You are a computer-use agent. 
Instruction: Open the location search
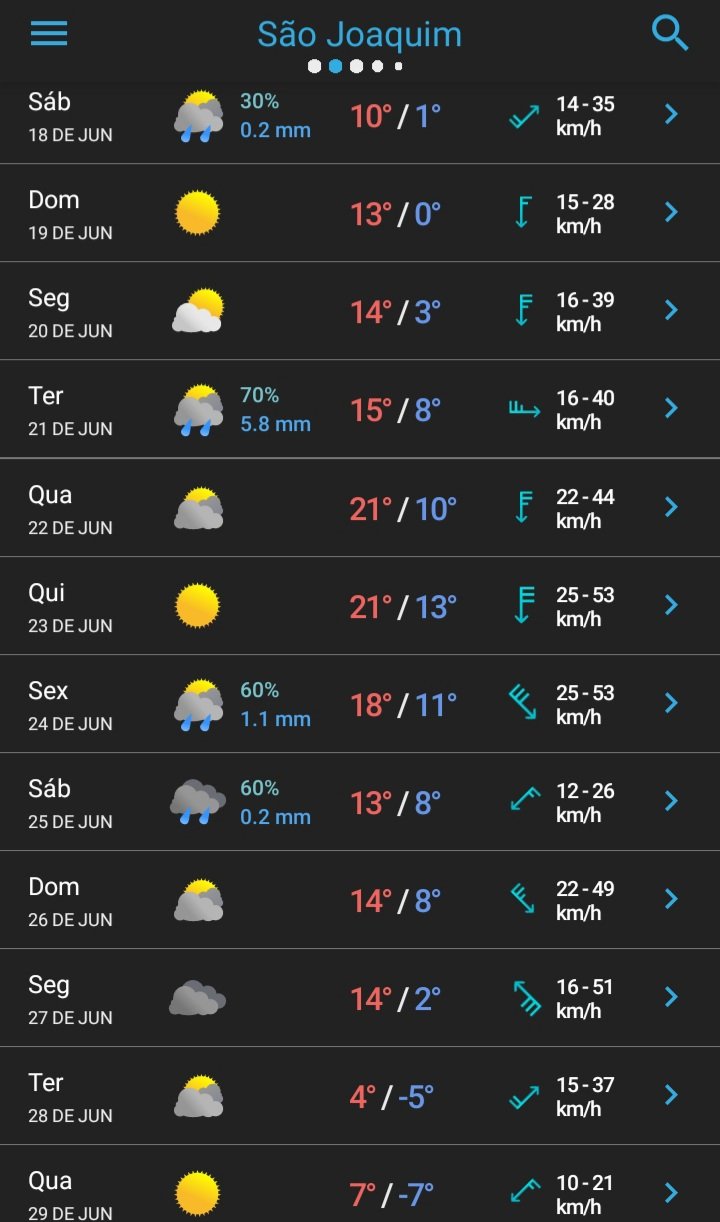[670, 33]
